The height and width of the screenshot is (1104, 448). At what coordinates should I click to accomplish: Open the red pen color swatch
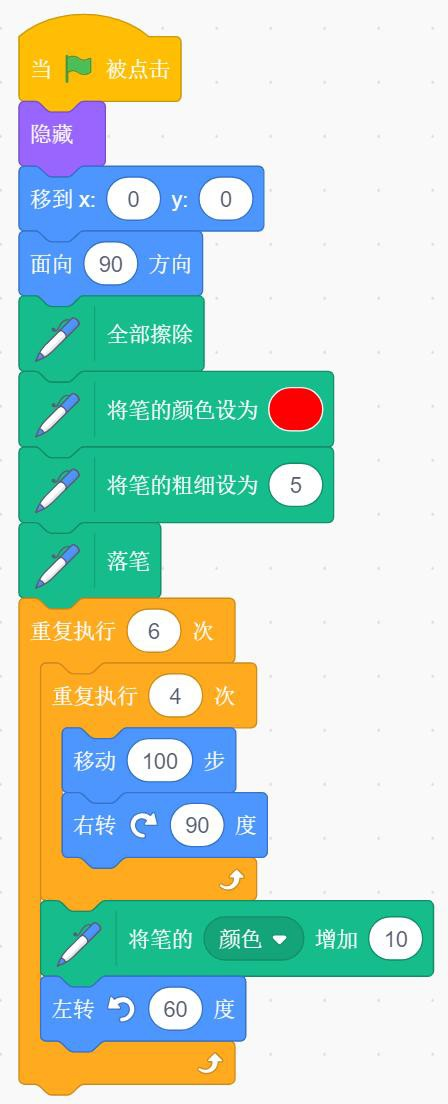click(x=296, y=409)
